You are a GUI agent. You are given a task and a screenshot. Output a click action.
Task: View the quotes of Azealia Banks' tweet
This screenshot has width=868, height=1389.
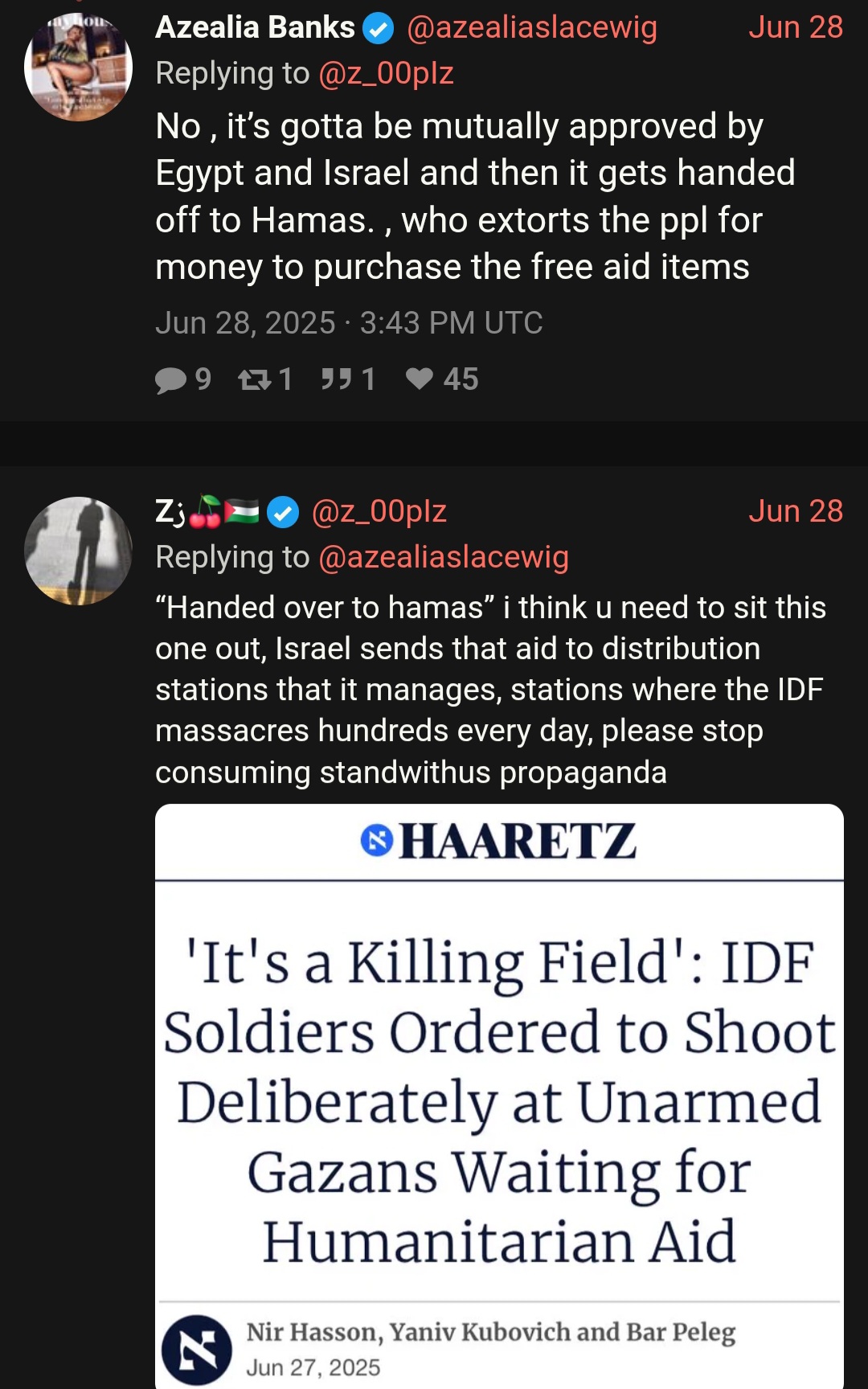348,379
